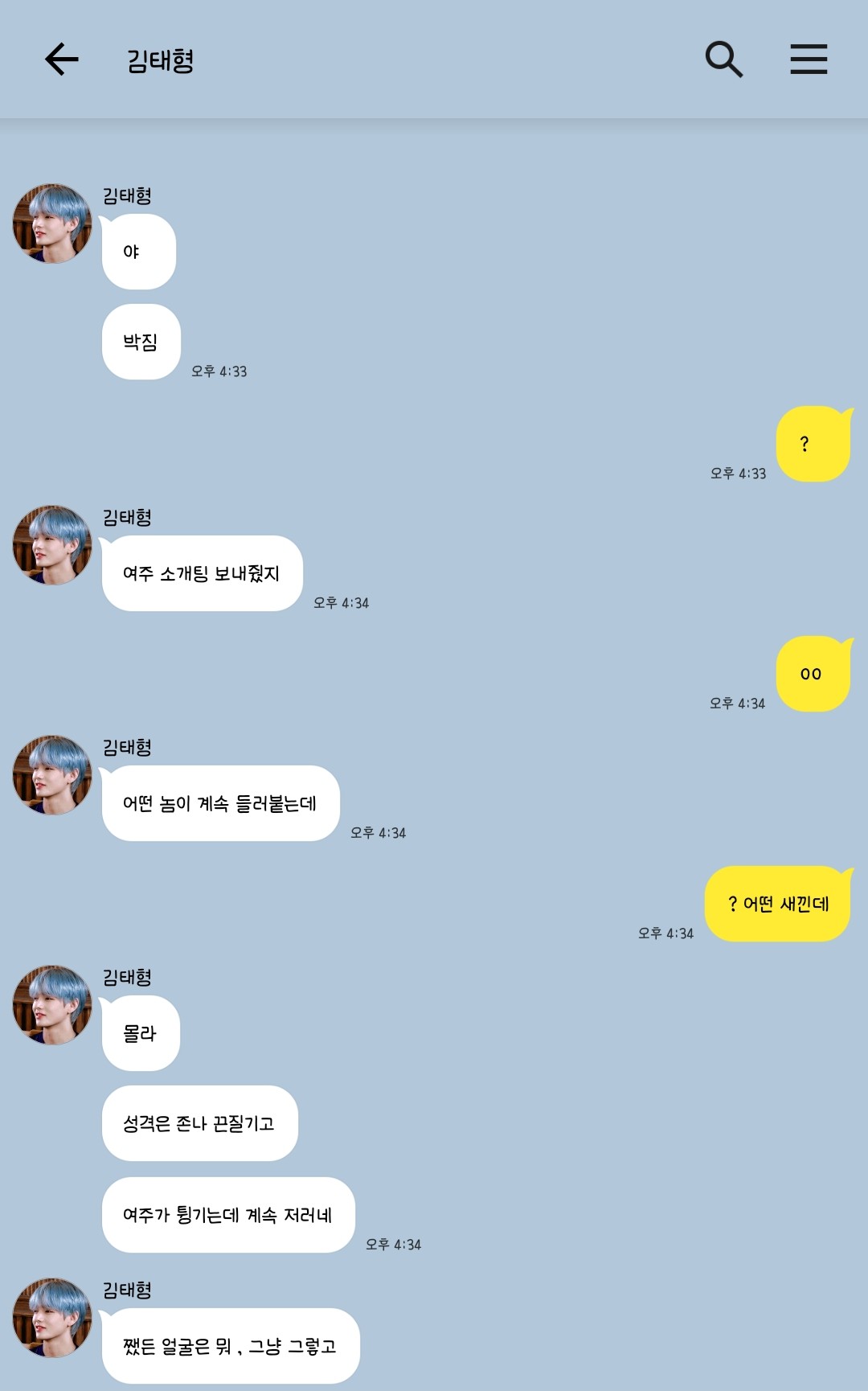This screenshot has height=1391, width=868.
Task: Open 김태형's avatar beside '쨌든 얼굴은 뭐' message
Action: tap(52, 1318)
